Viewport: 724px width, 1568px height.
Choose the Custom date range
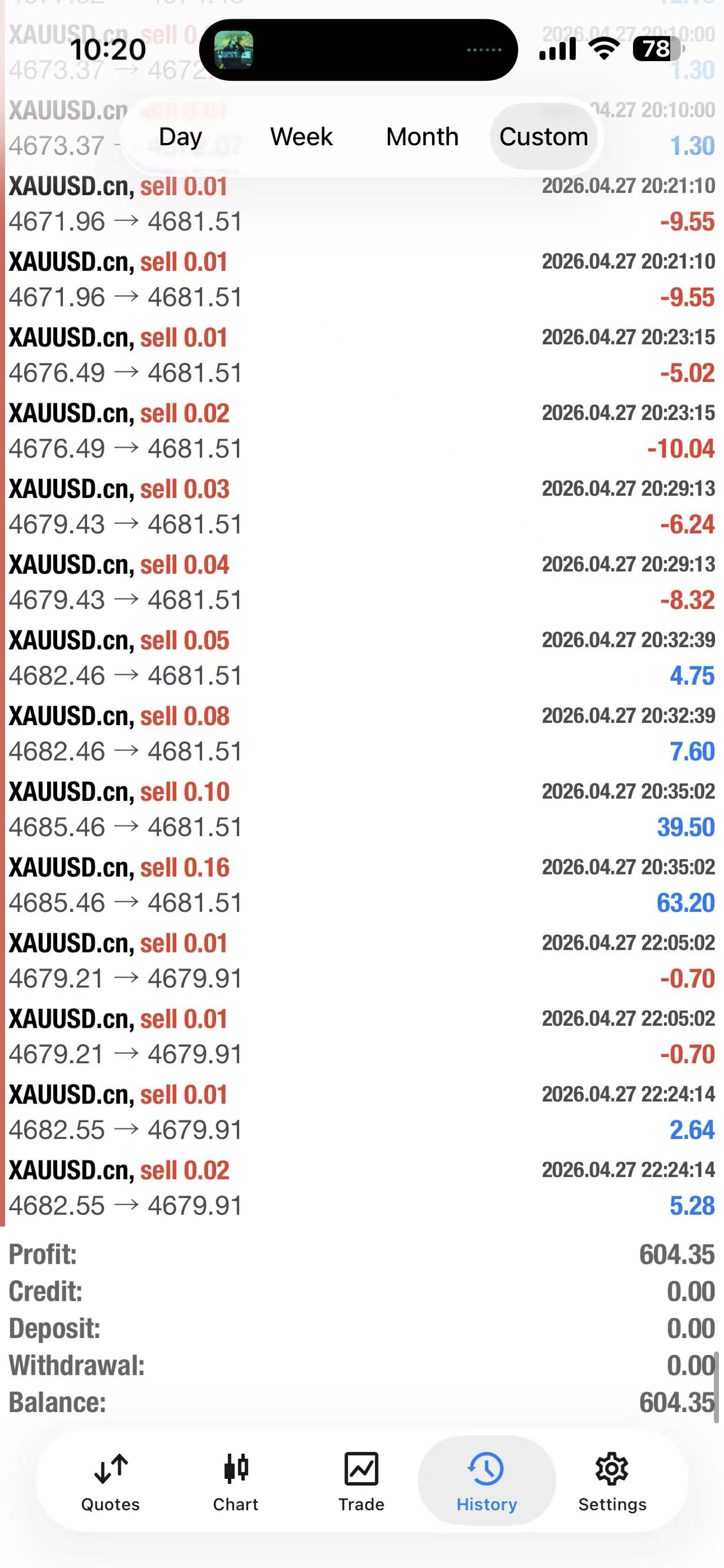[544, 137]
